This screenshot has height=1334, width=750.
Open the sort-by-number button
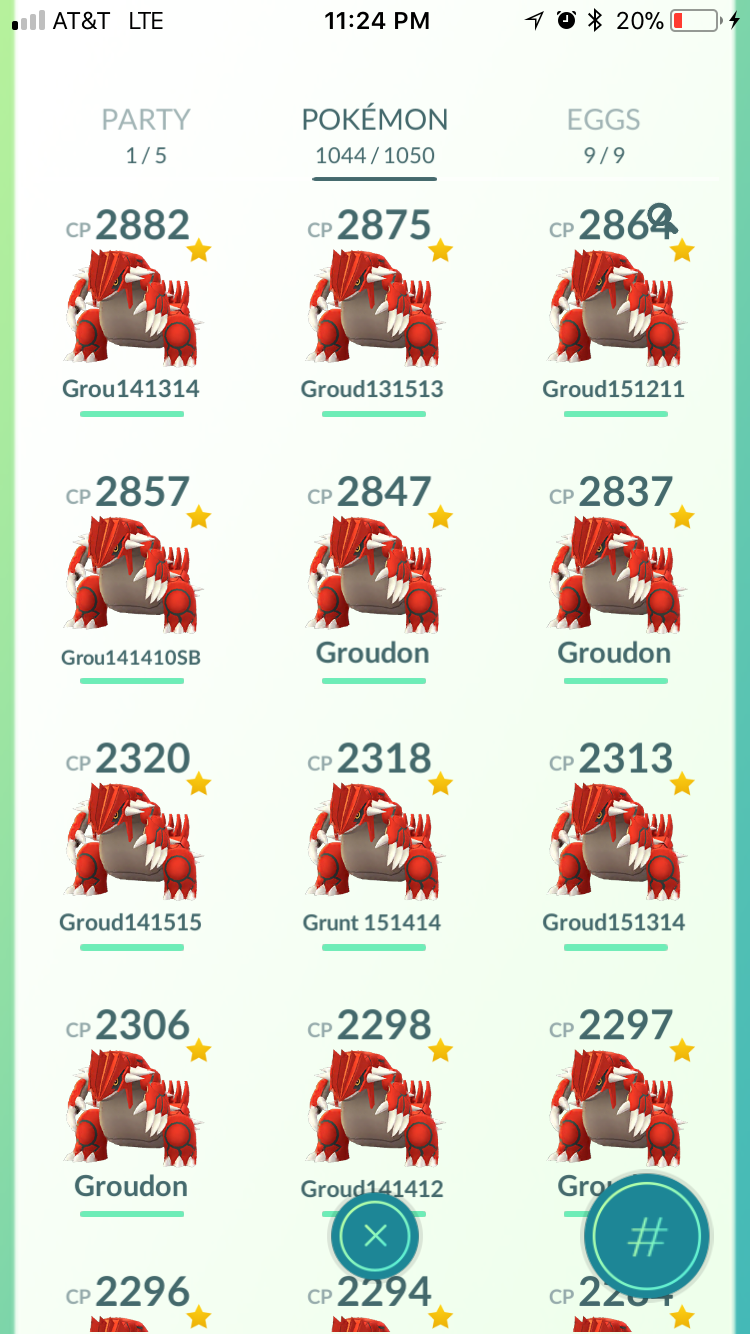tap(647, 1238)
